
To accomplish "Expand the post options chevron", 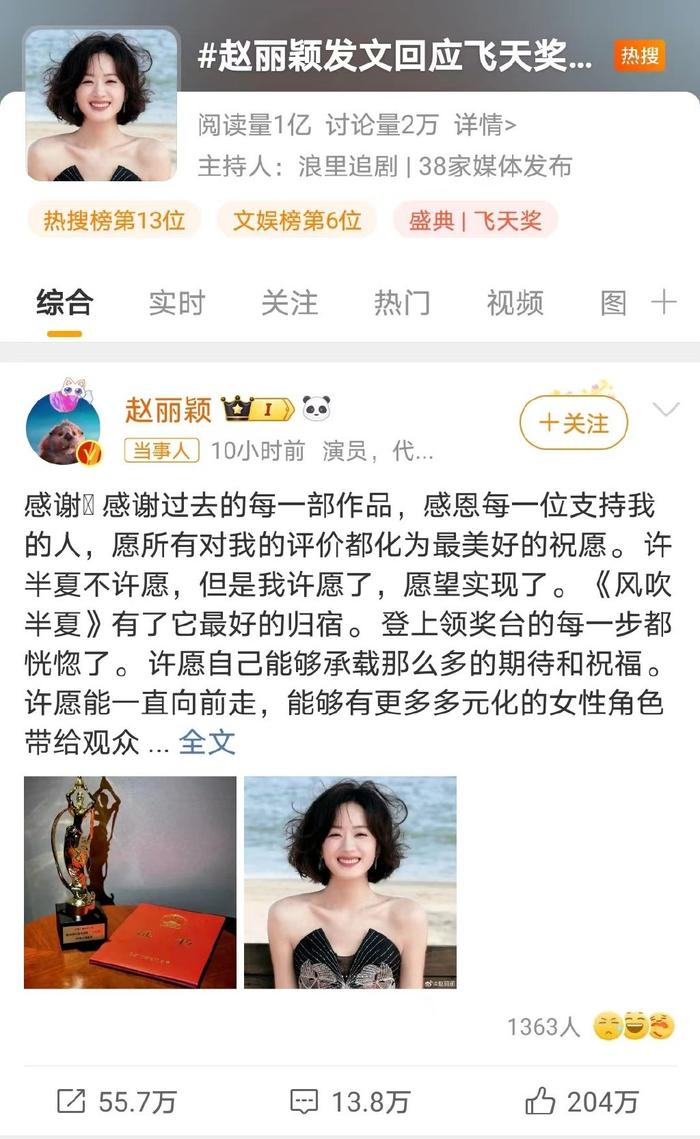I will (x=666, y=410).
